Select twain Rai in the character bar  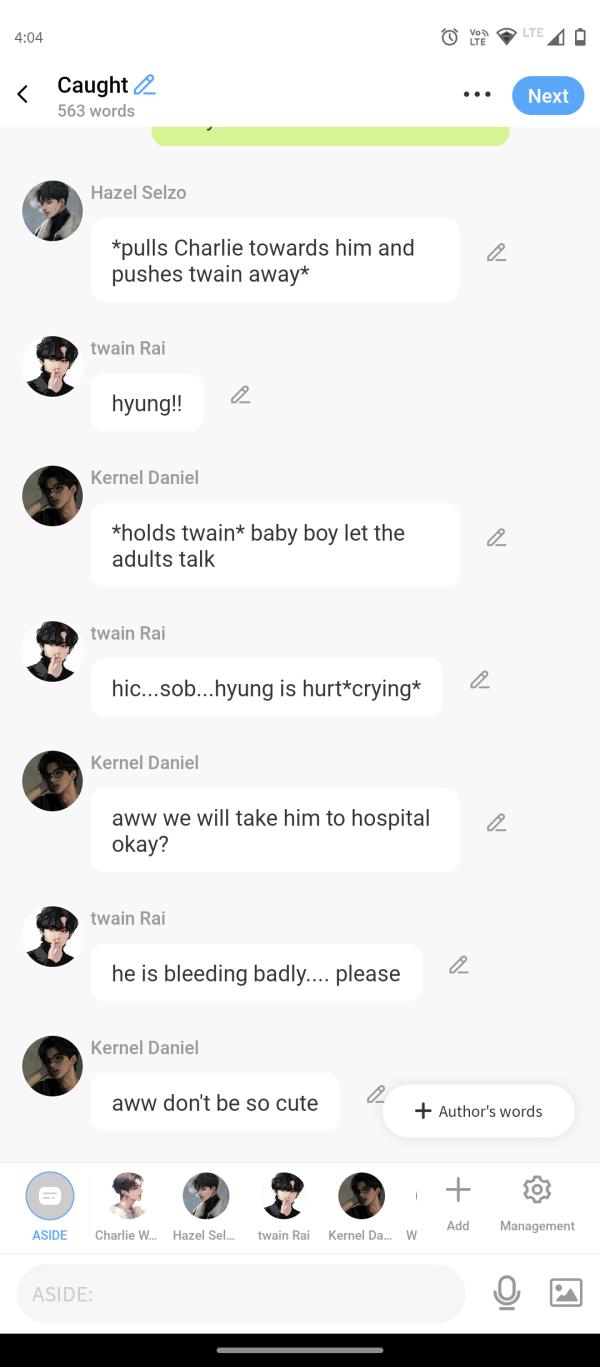(283, 1205)
